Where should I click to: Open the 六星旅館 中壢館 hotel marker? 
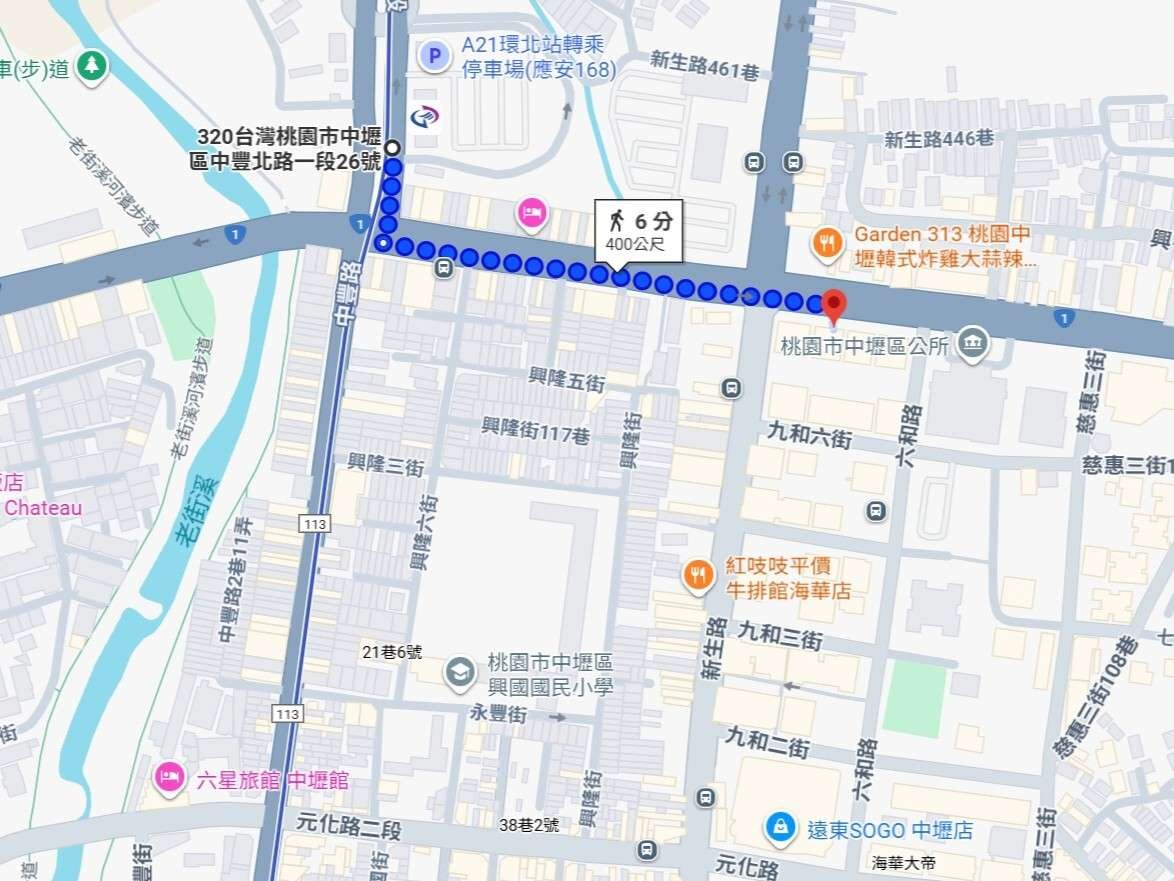point(169,777)
